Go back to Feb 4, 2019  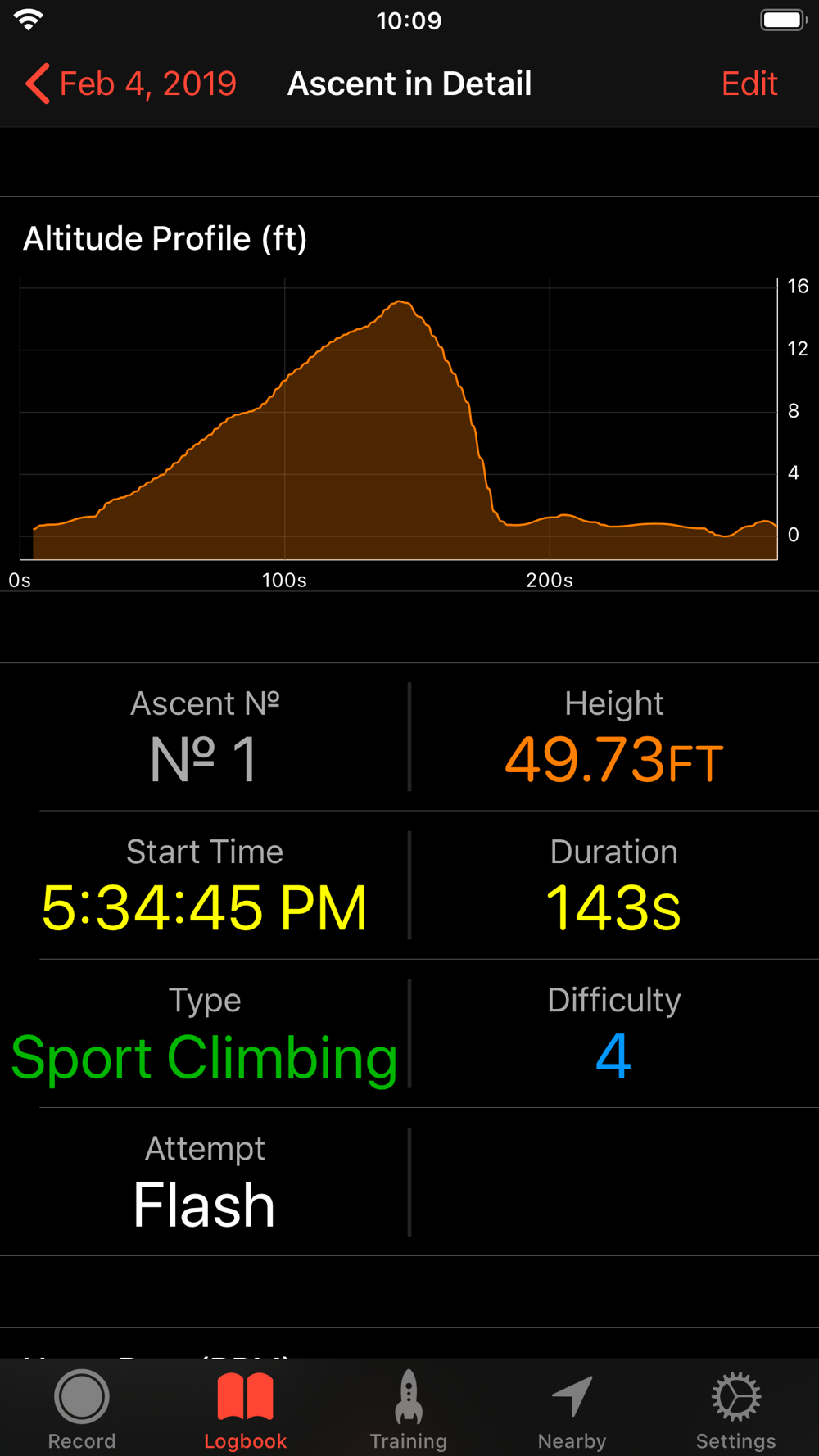pos(131,84)
